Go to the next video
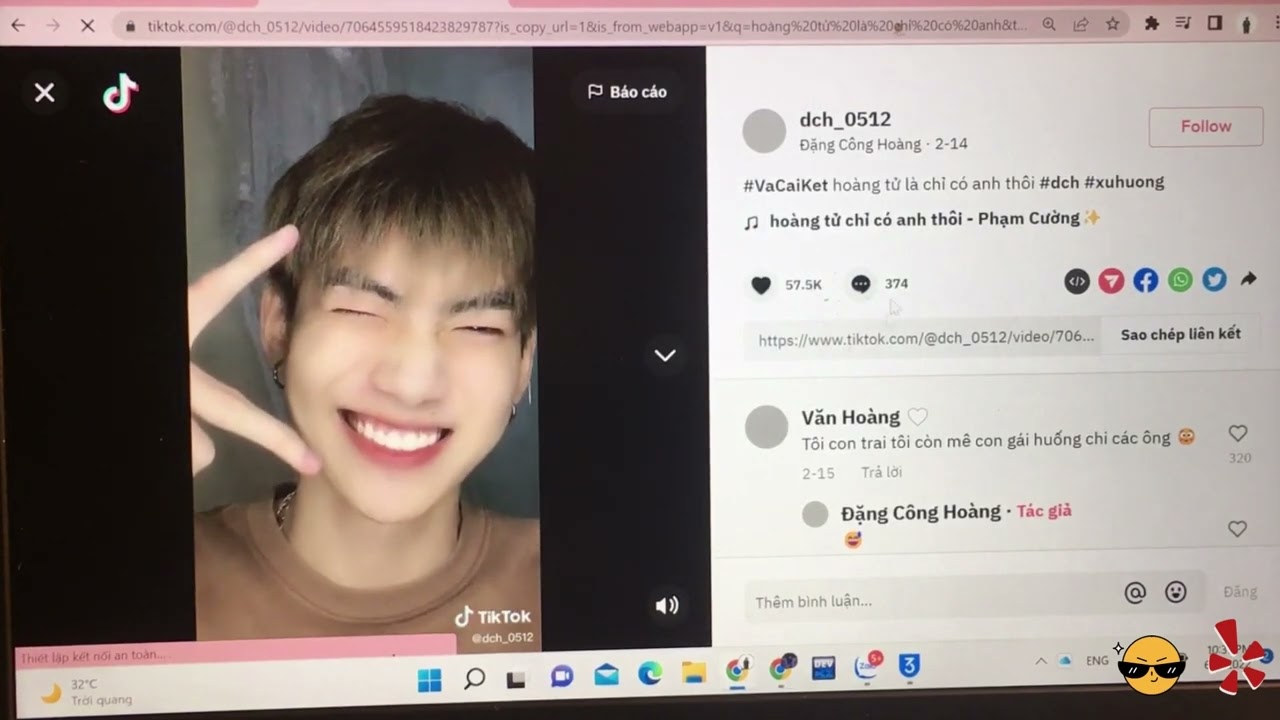The image size is (1280, 720). pos(665,355)
